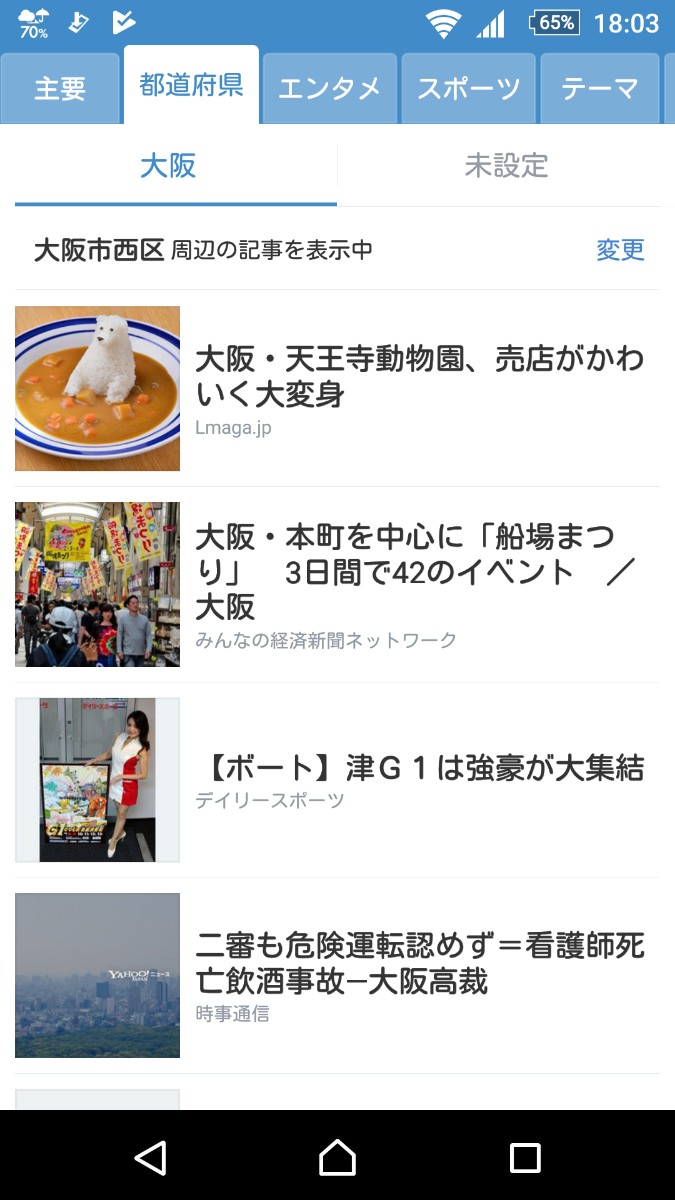Return to the home screen
The height and width of the screenshot is (1200, 675).
(337, 1157)
